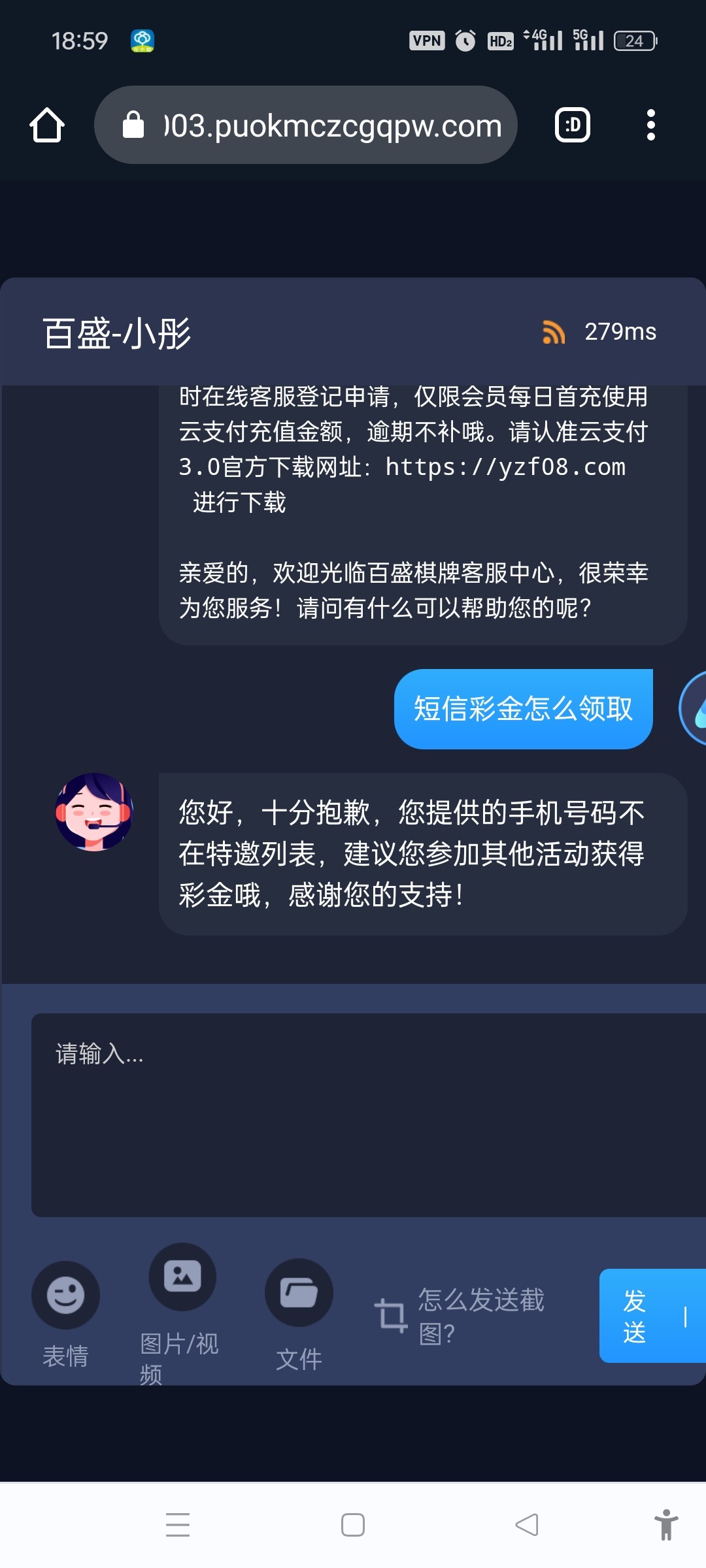The width and height of the screenshot is (706, 1568).
Task: Open the browser tab switcher
Action: point(573,125)
